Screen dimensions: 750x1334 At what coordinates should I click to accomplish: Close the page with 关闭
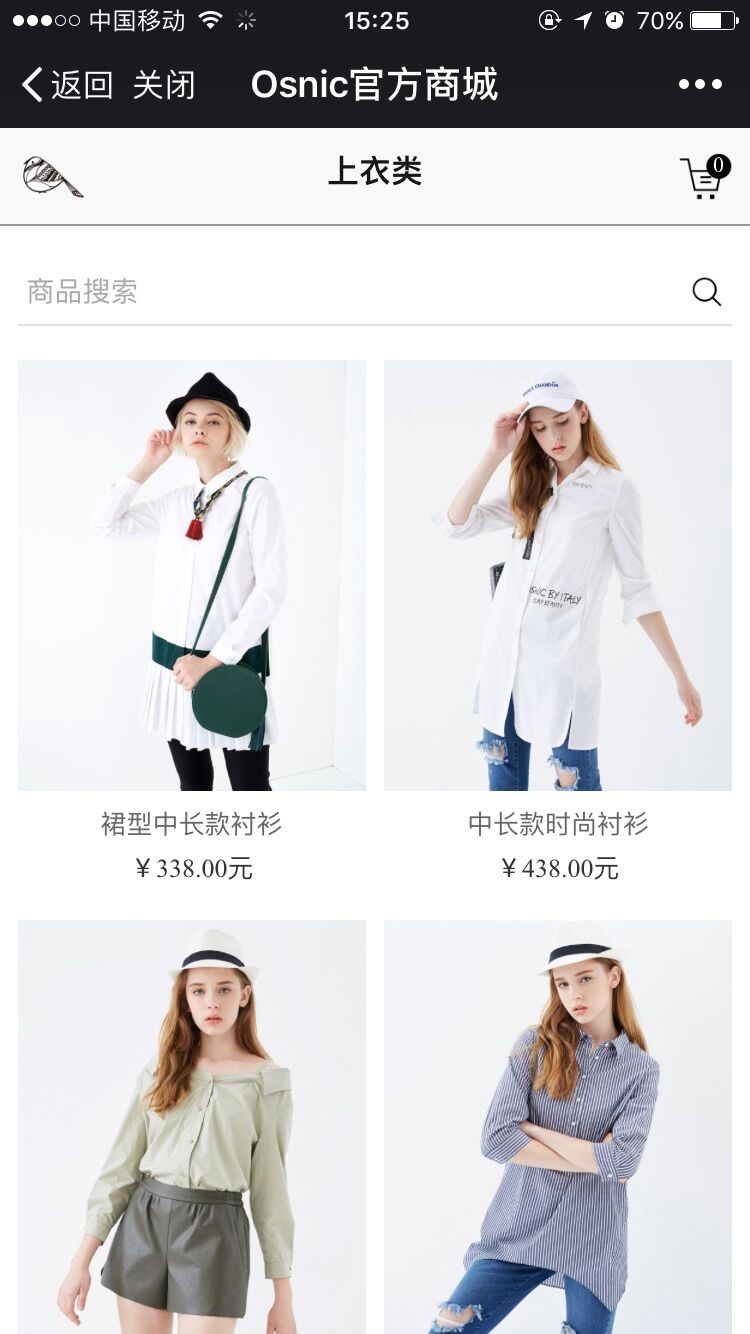tap(164, 85)
